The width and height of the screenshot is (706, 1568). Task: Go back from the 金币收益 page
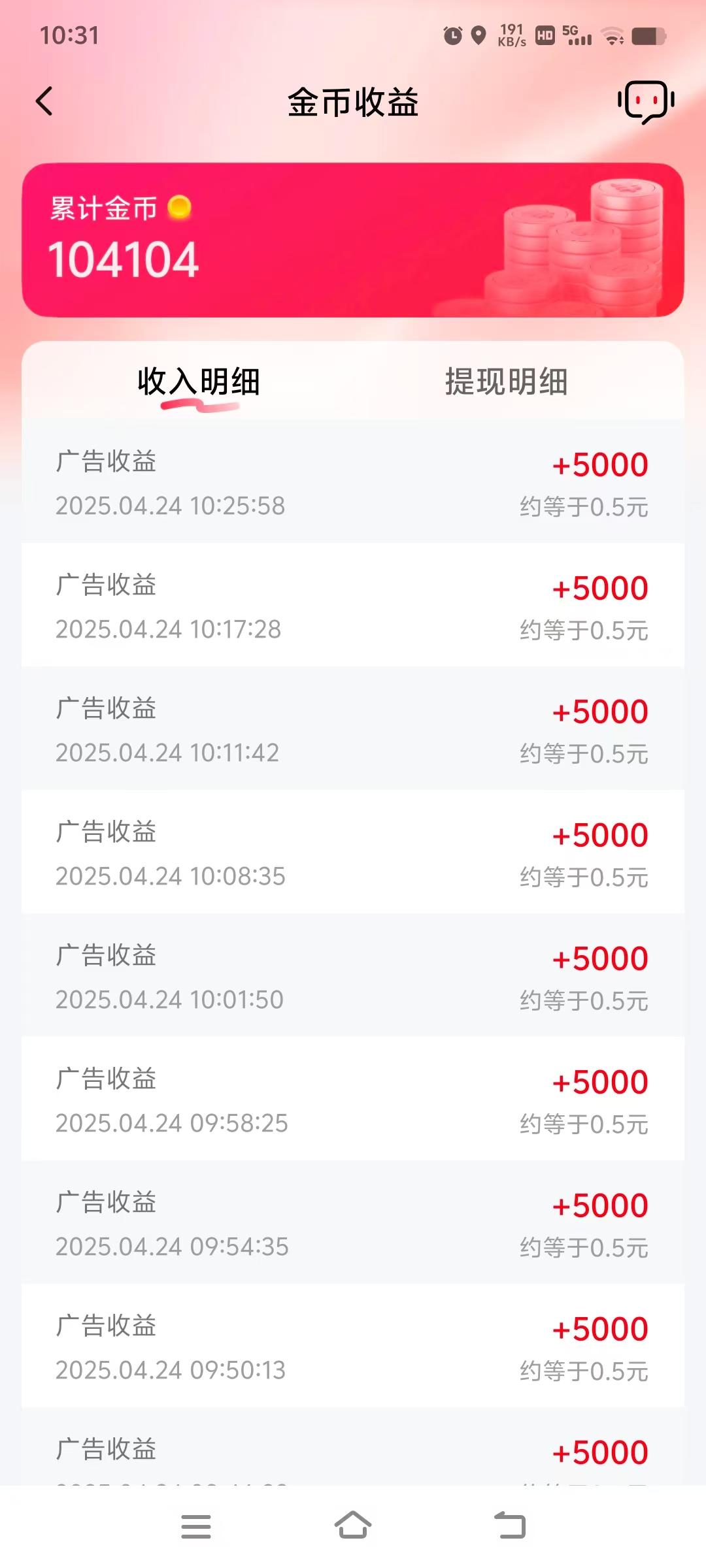(x=44, y=102)
